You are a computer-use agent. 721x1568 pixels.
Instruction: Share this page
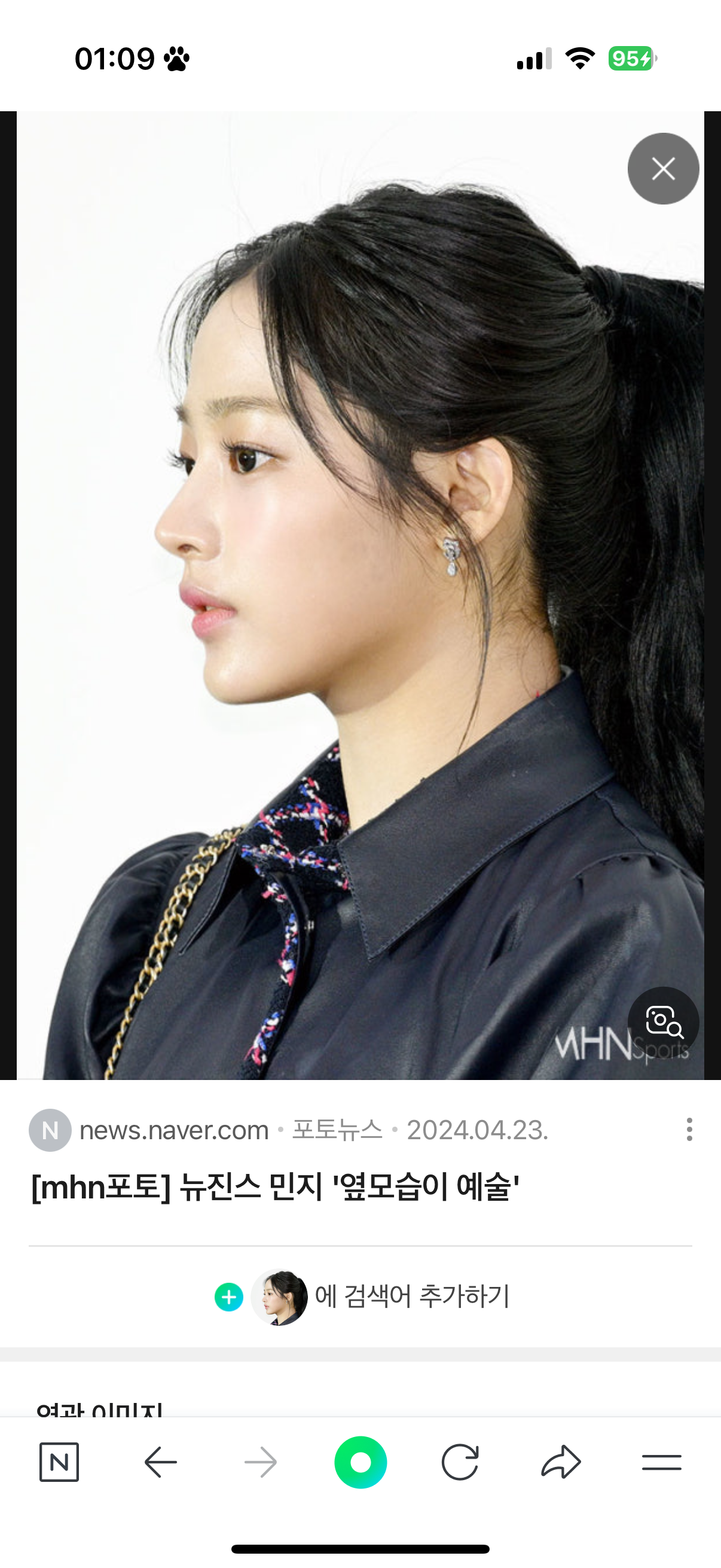560,1462
